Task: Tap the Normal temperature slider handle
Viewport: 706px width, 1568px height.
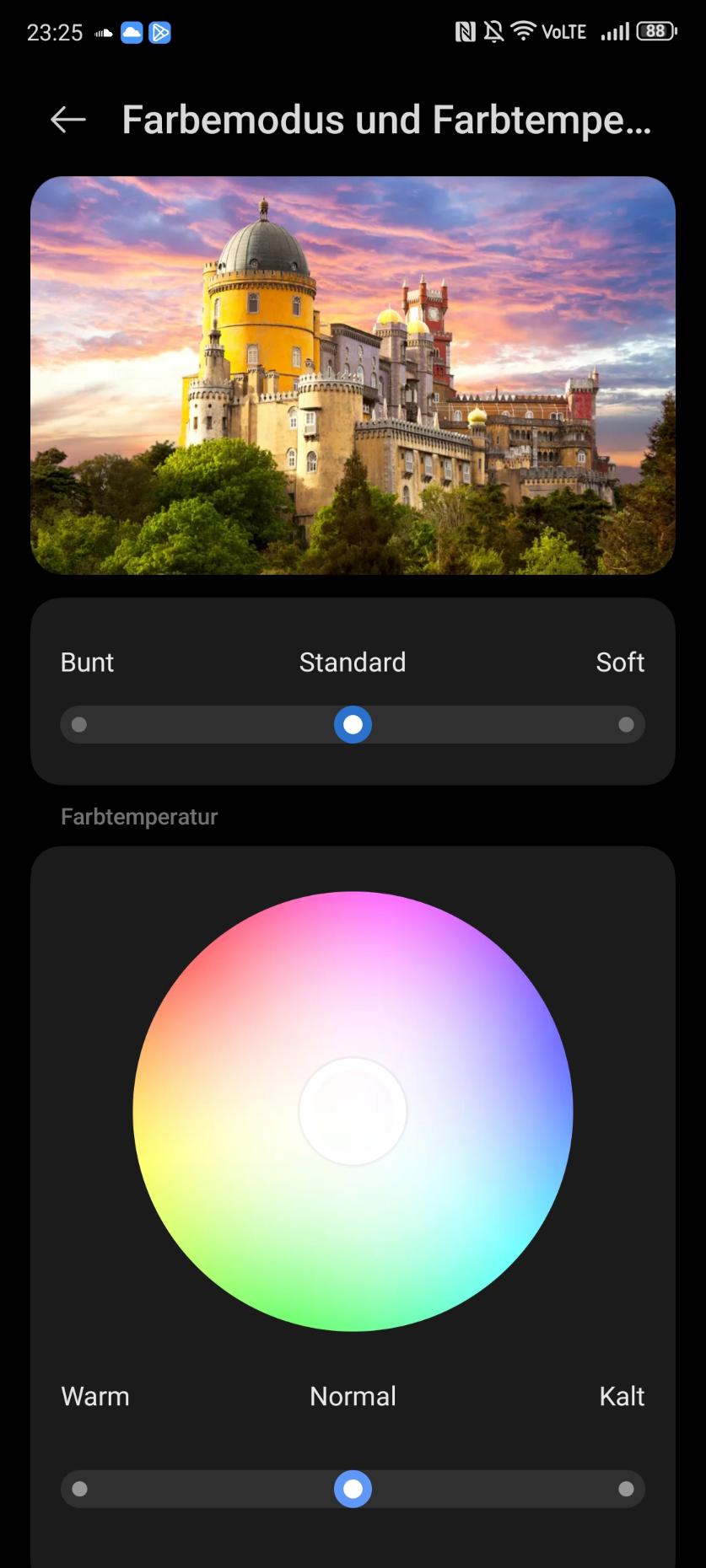Action: pos(353,1489)
